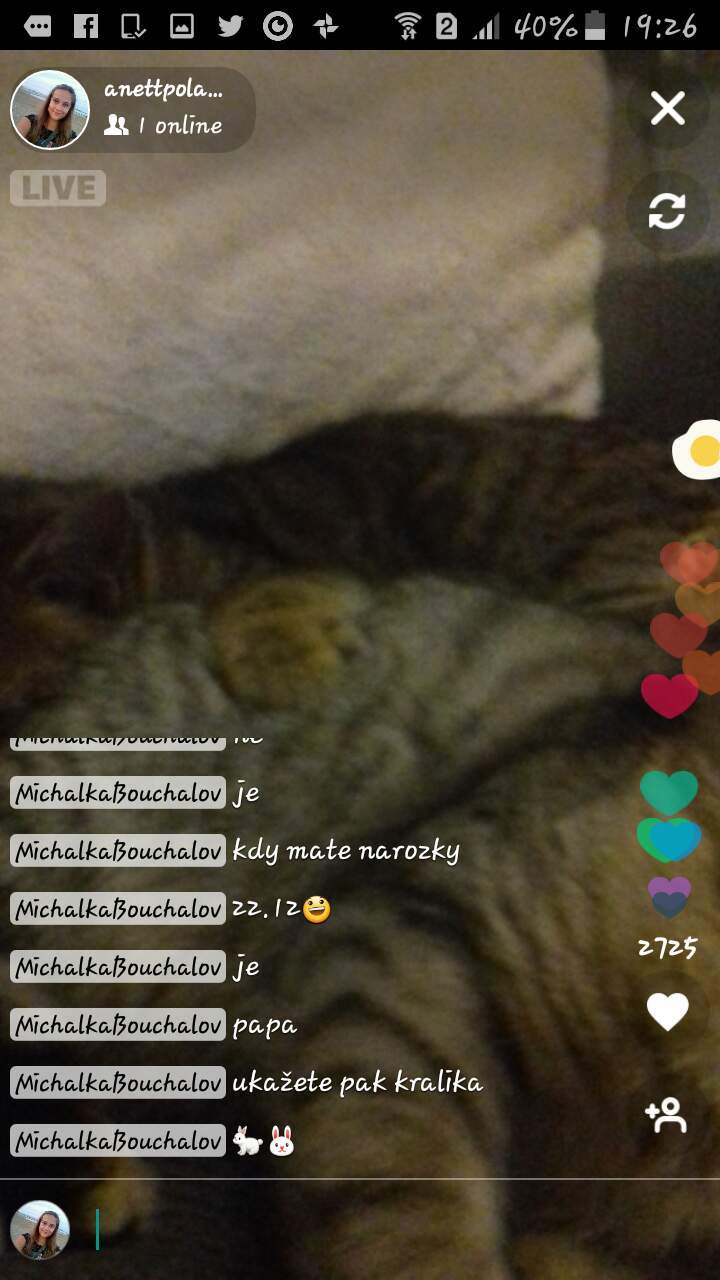Open MichalkaBouchalov's profile from the "papa" comment
This screenshot has height=1280, width=720.
point(118,1025)
